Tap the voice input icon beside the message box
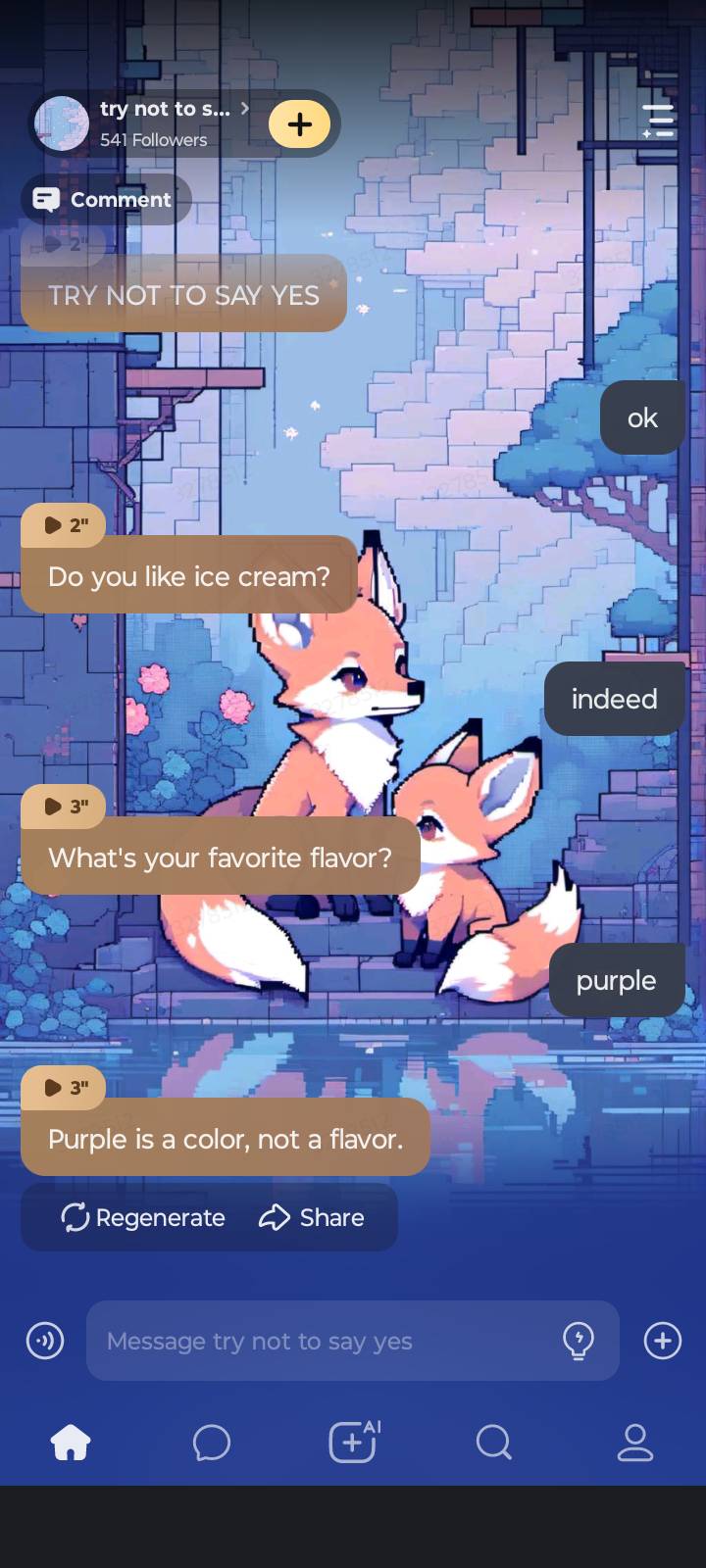The width and height of the screenshot is (706, 1568). pyautogui.click(x=45, y=1341)
